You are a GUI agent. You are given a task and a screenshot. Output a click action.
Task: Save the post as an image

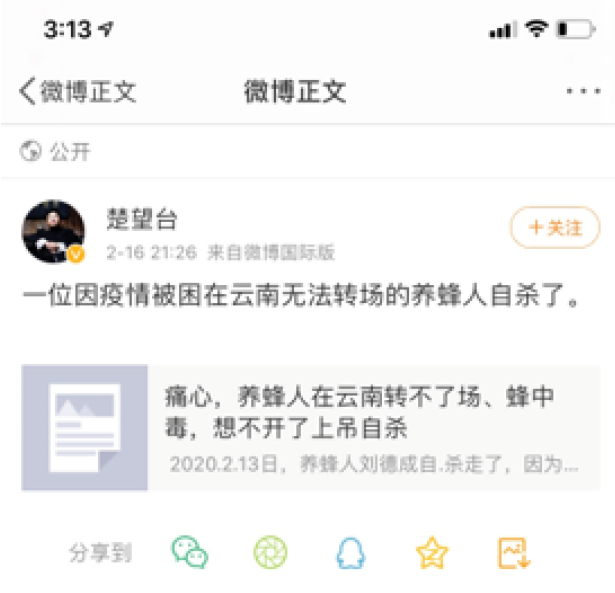(x=513, y=552)
